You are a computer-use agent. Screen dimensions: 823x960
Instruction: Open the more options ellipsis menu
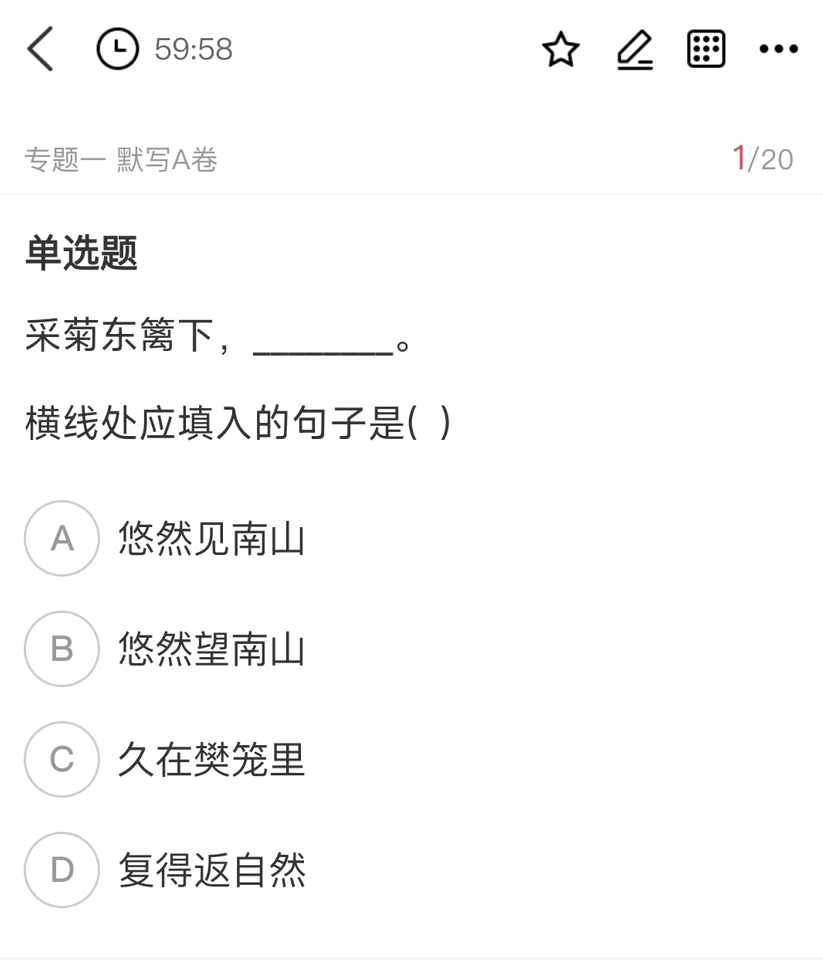[x=780, y=48]
